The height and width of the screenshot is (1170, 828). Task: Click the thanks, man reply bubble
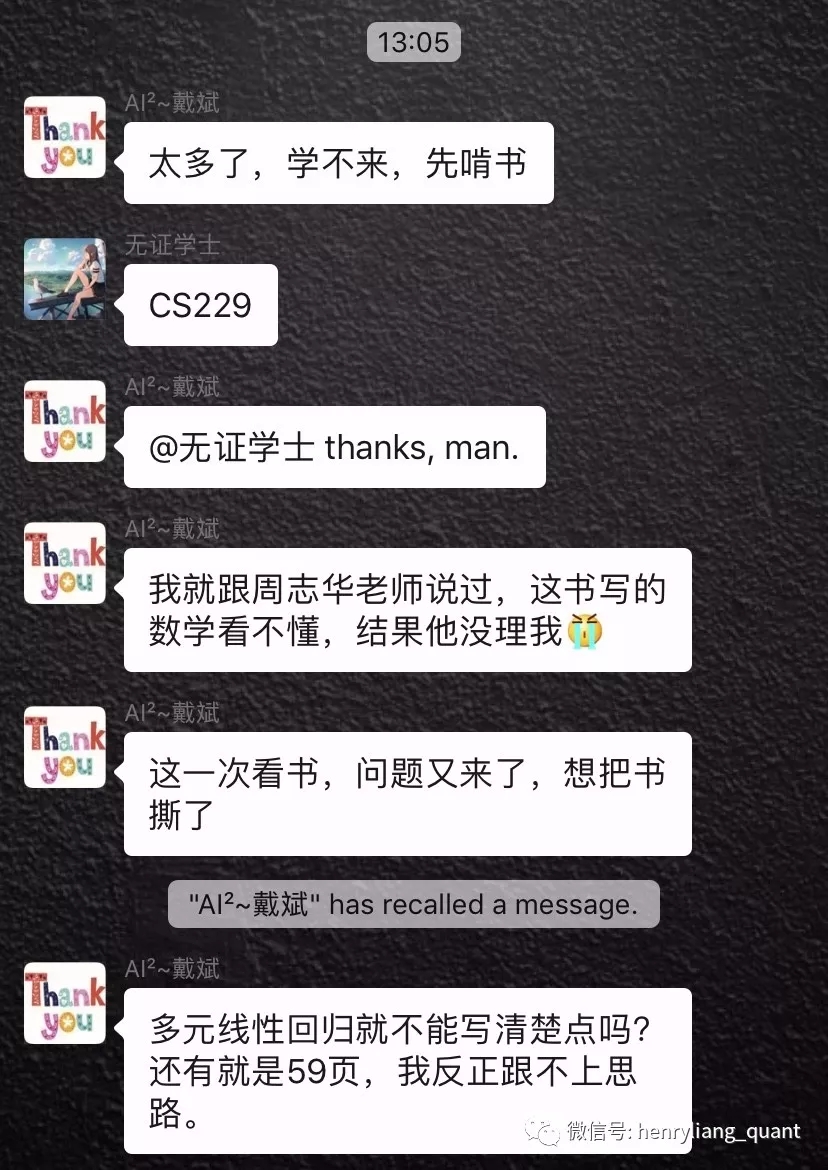334,446
